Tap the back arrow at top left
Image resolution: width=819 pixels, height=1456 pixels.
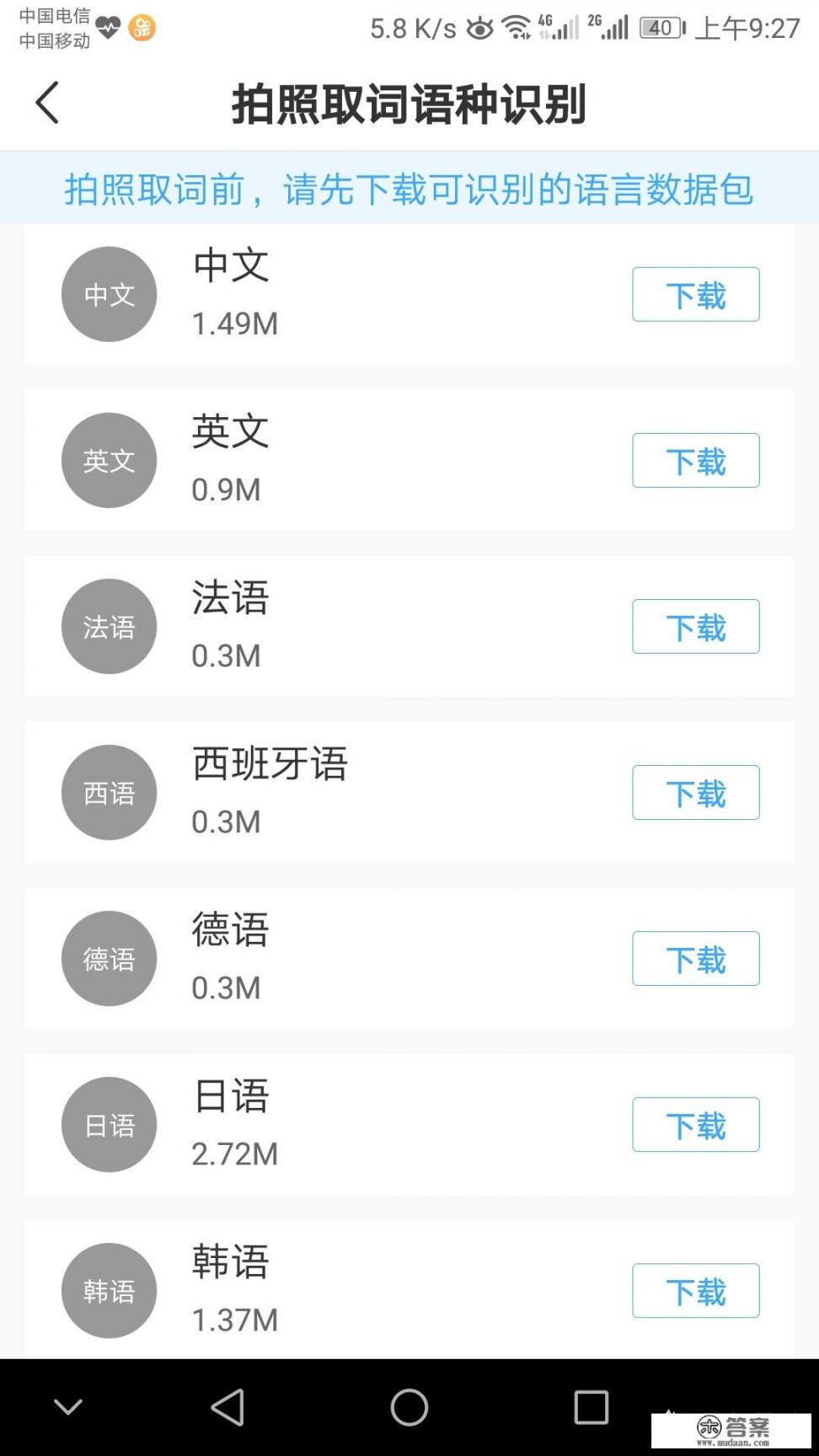tap(46, 103)
